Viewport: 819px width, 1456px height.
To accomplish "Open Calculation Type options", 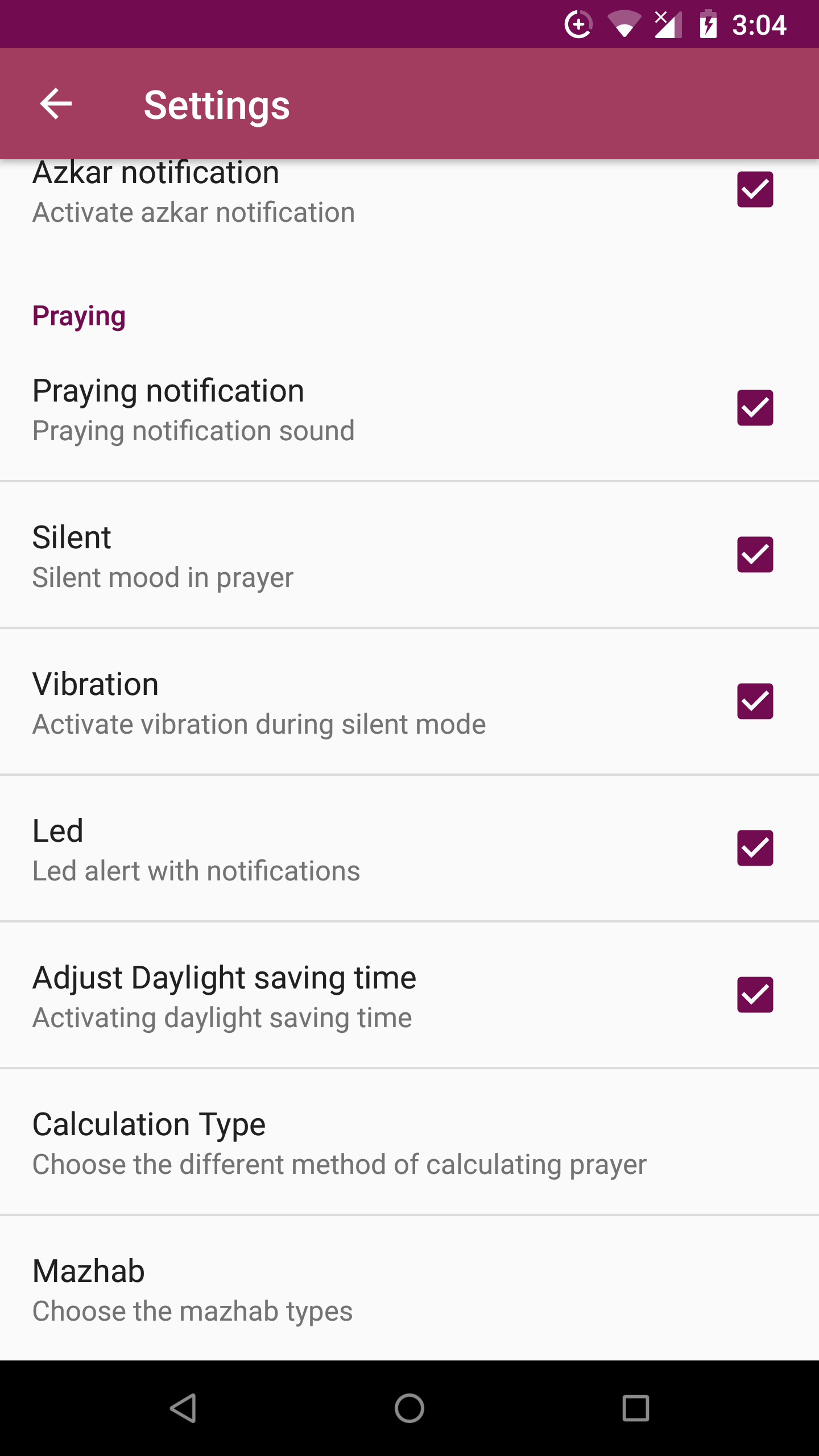I will [409, 1142].
